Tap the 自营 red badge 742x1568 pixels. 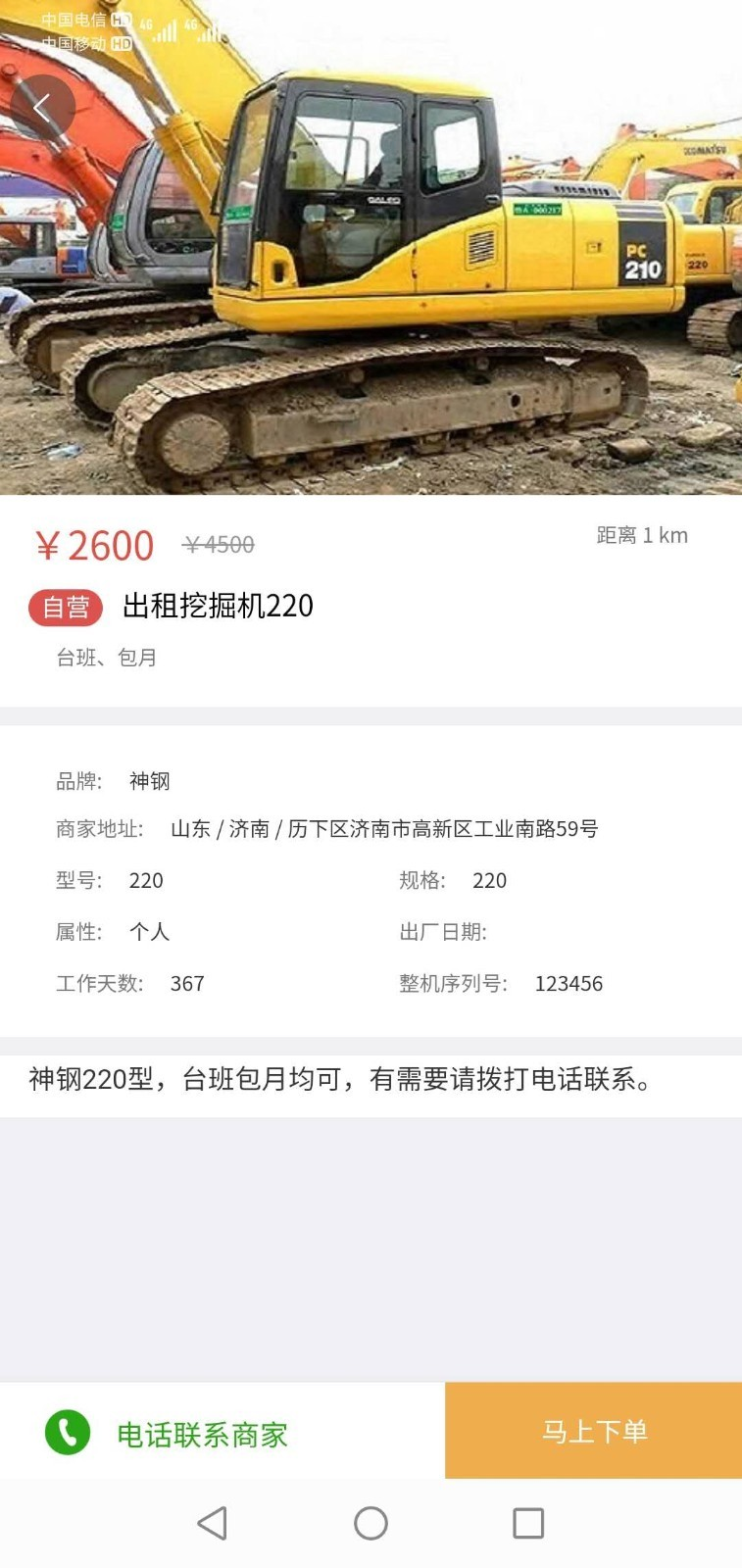67,609
